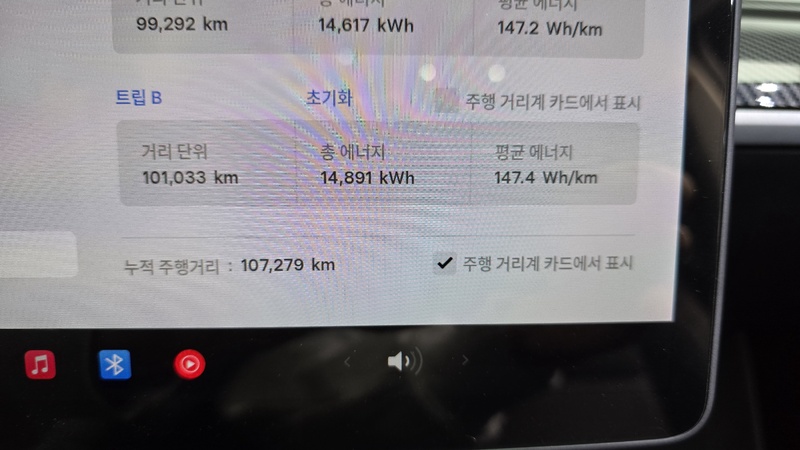Raise volume with the right arrow

coord(465,361)
